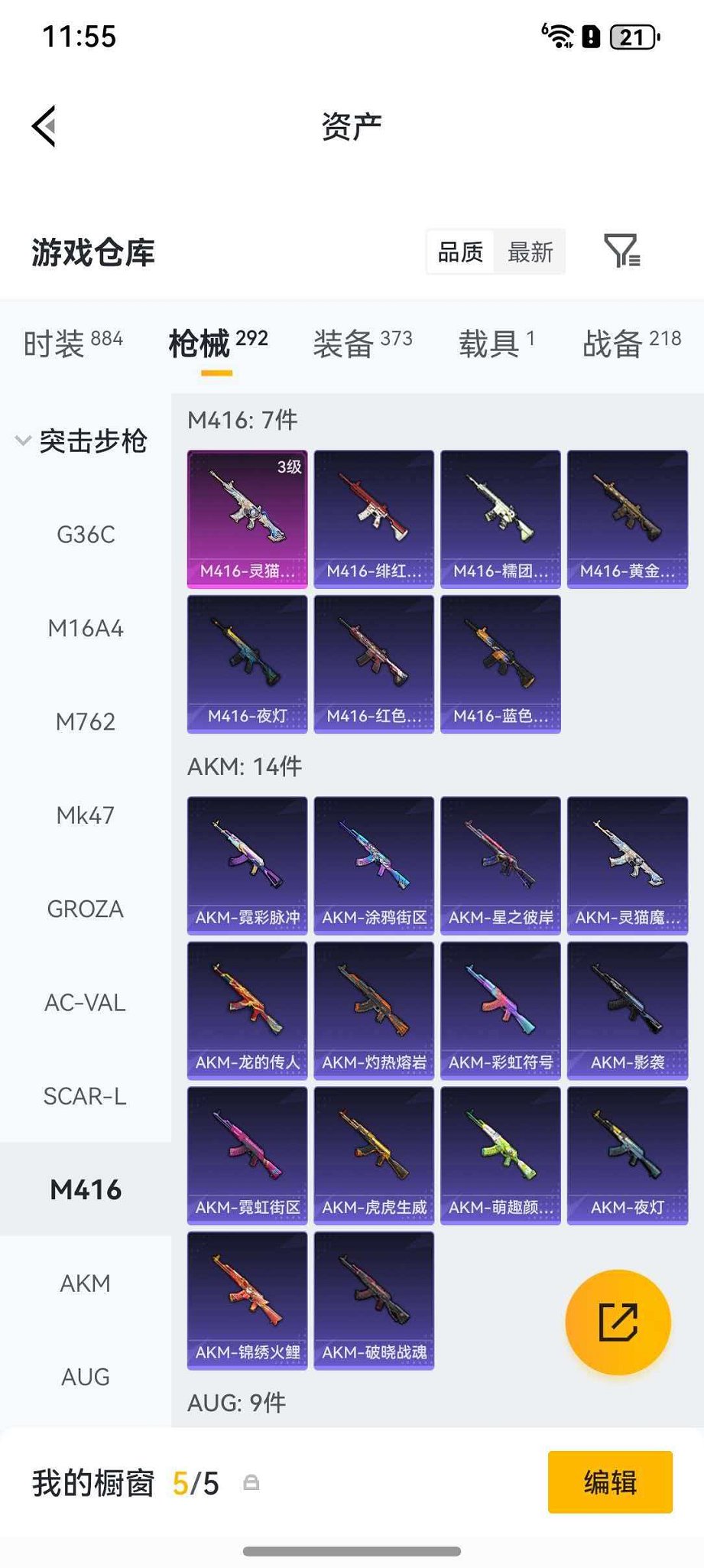Select M416 in the sidebar list

click(85, 1190)
